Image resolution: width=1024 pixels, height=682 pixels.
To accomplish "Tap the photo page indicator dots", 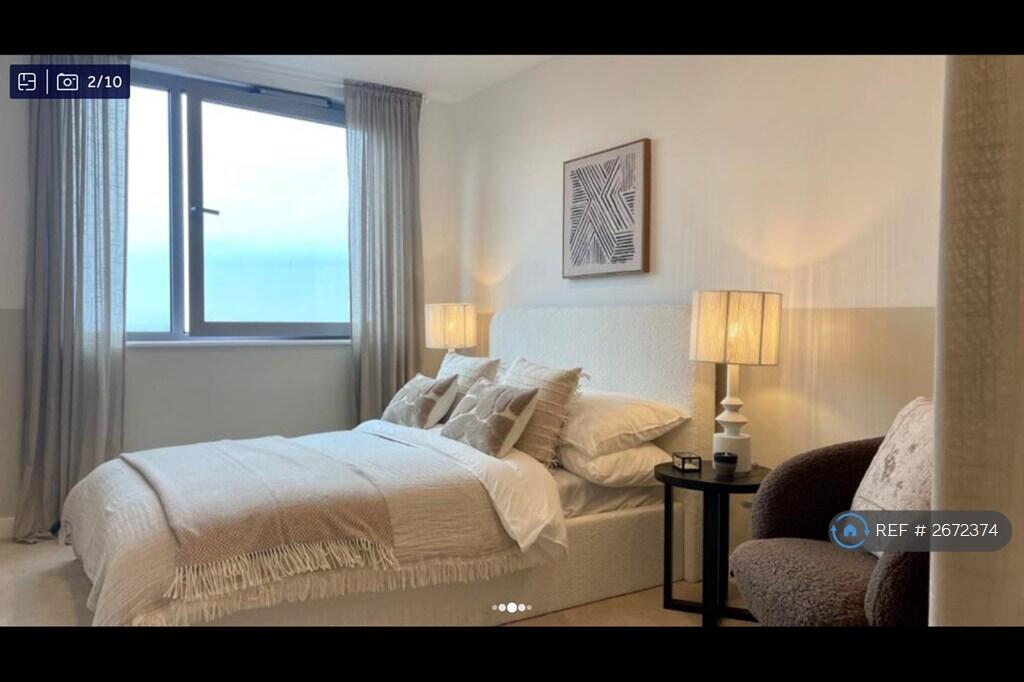I will pos(511,607).
